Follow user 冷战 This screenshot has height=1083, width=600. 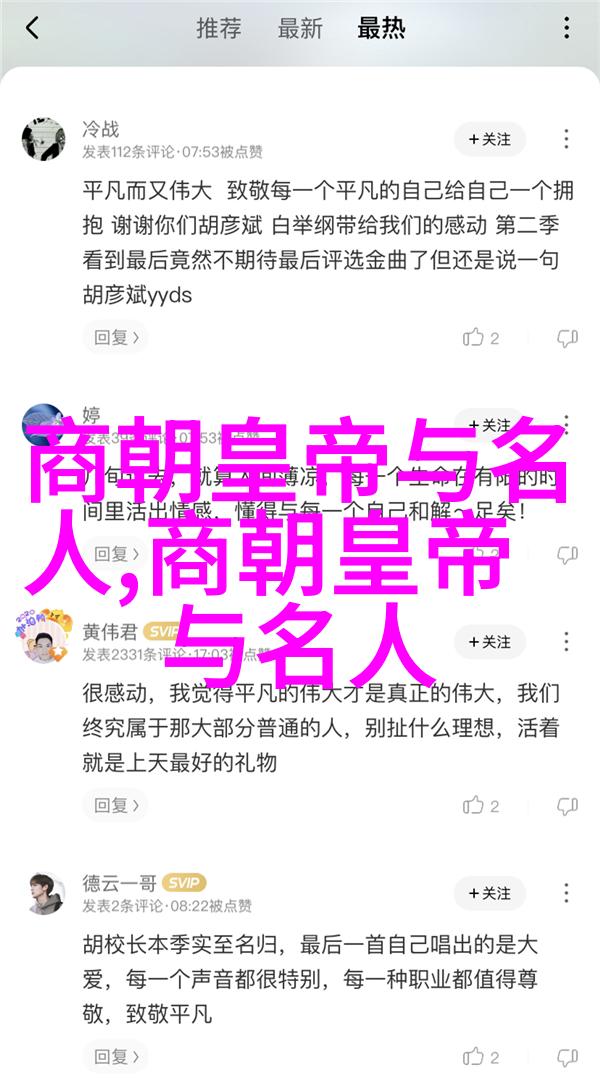489,139
